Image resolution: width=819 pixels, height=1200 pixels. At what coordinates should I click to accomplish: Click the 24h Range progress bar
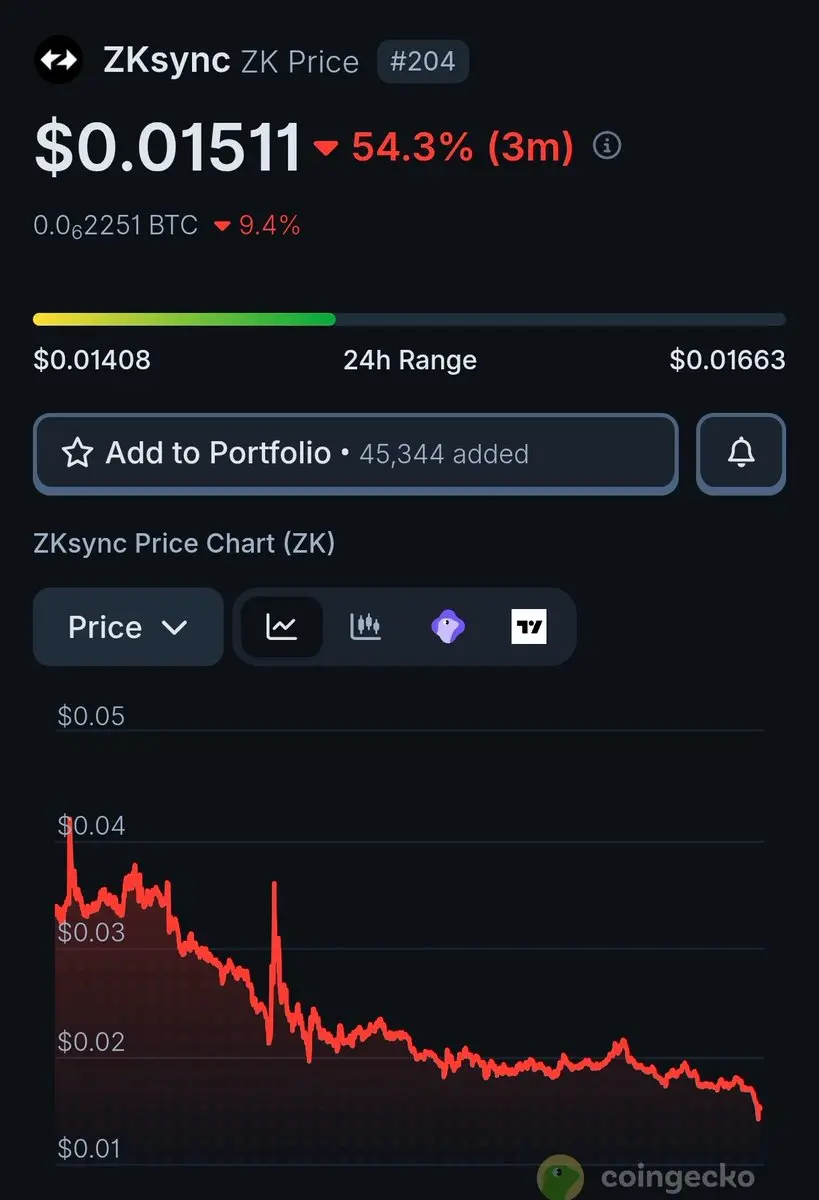(409, 318)
